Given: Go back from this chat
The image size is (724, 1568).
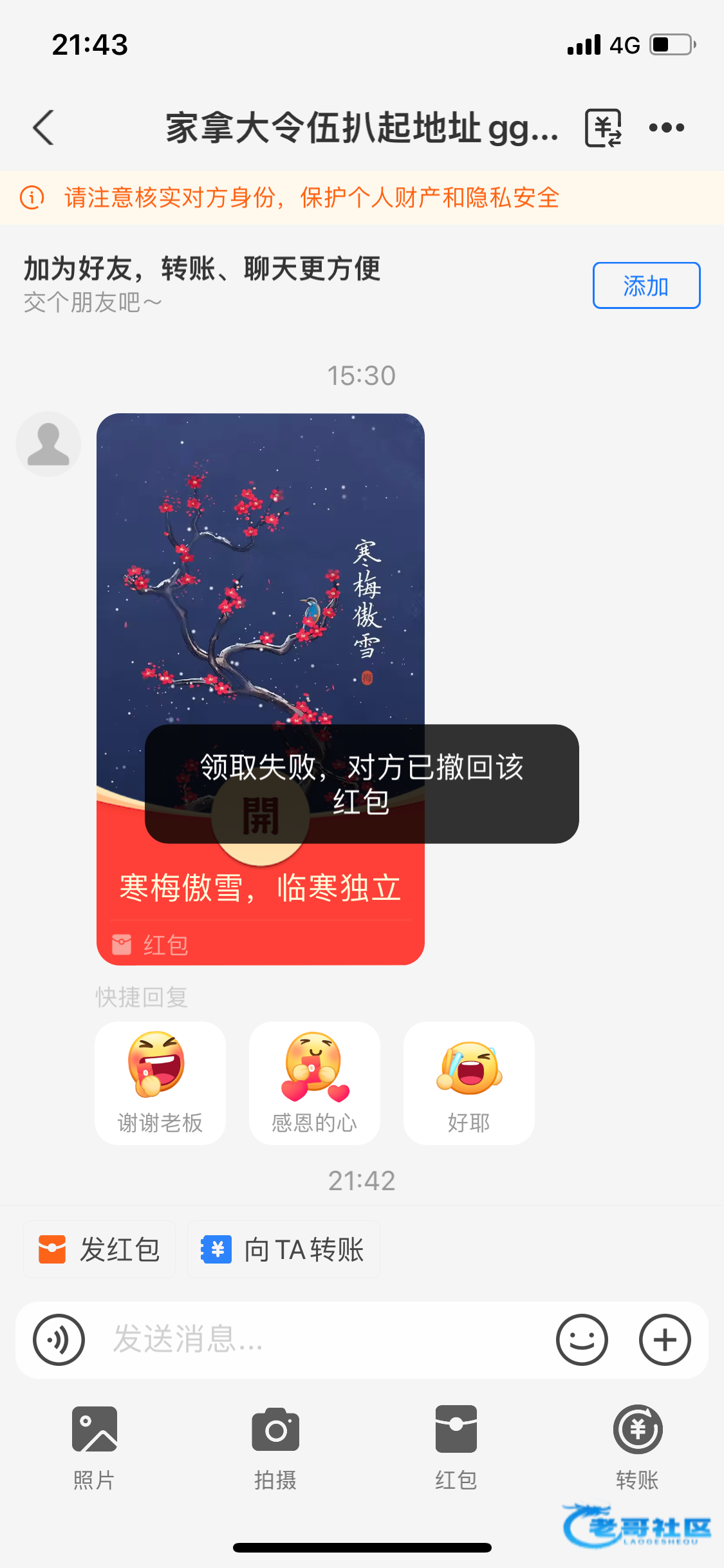Looking at the screenshot, I should click(44, 127).
